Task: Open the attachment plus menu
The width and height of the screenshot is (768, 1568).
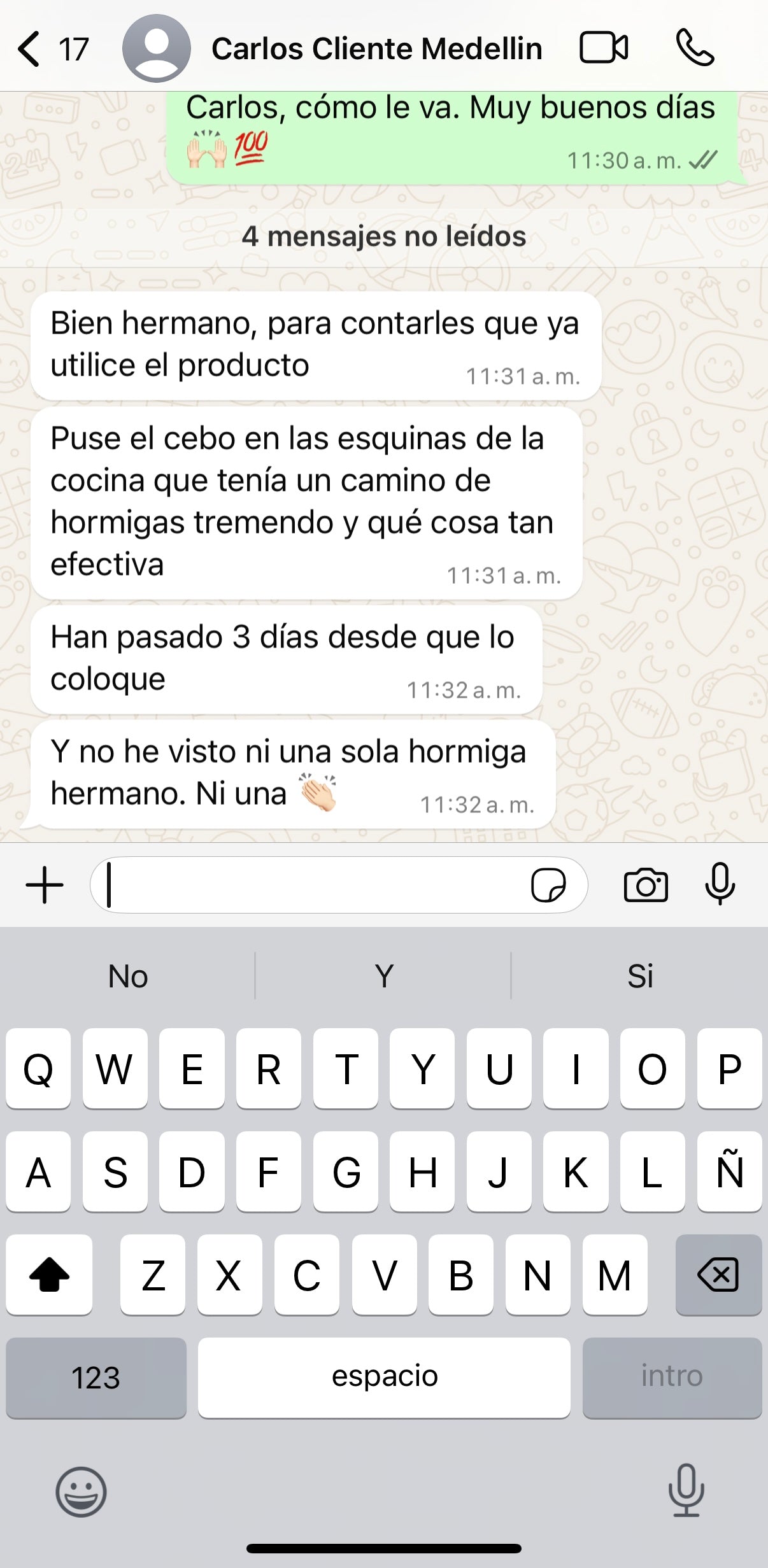Action: point(45,885)
